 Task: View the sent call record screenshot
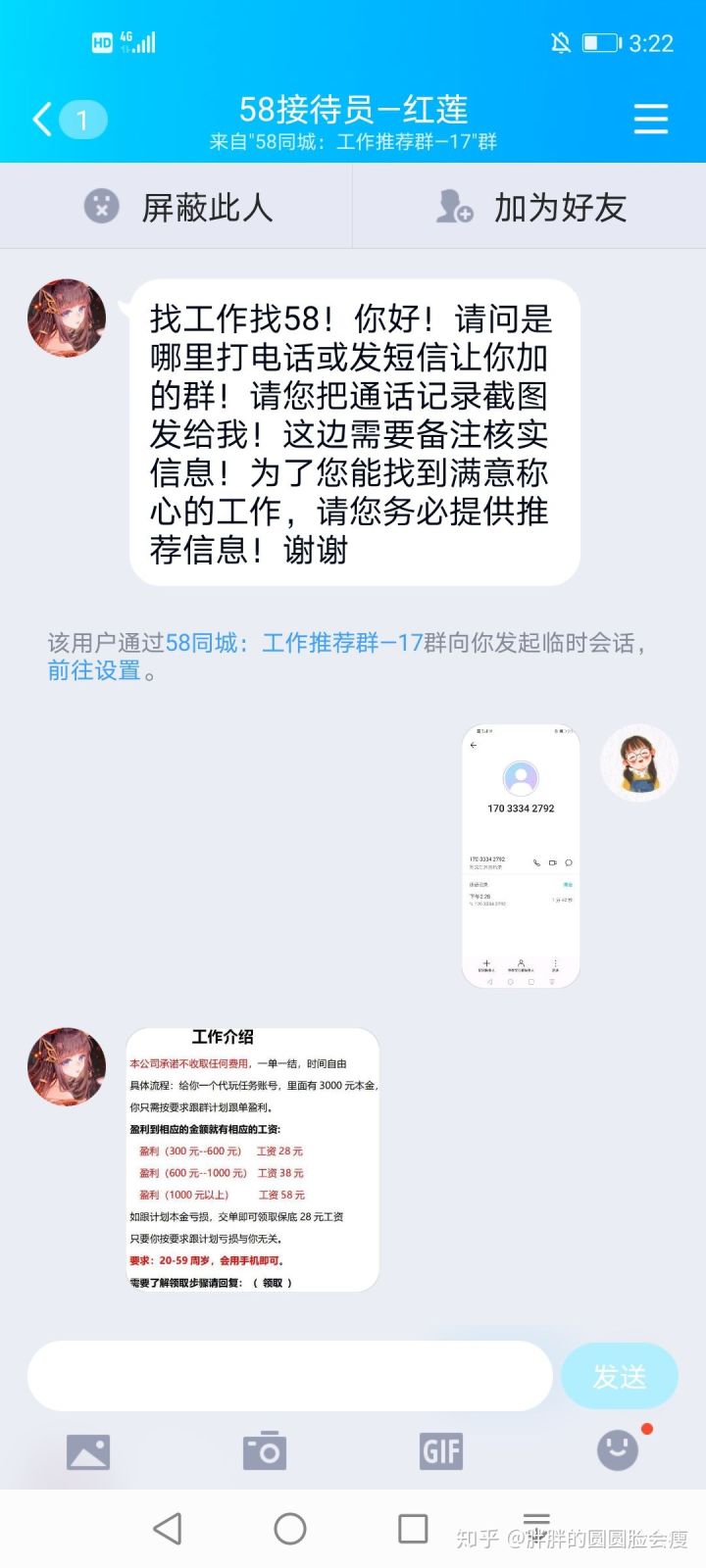click(x=521, y=856)
